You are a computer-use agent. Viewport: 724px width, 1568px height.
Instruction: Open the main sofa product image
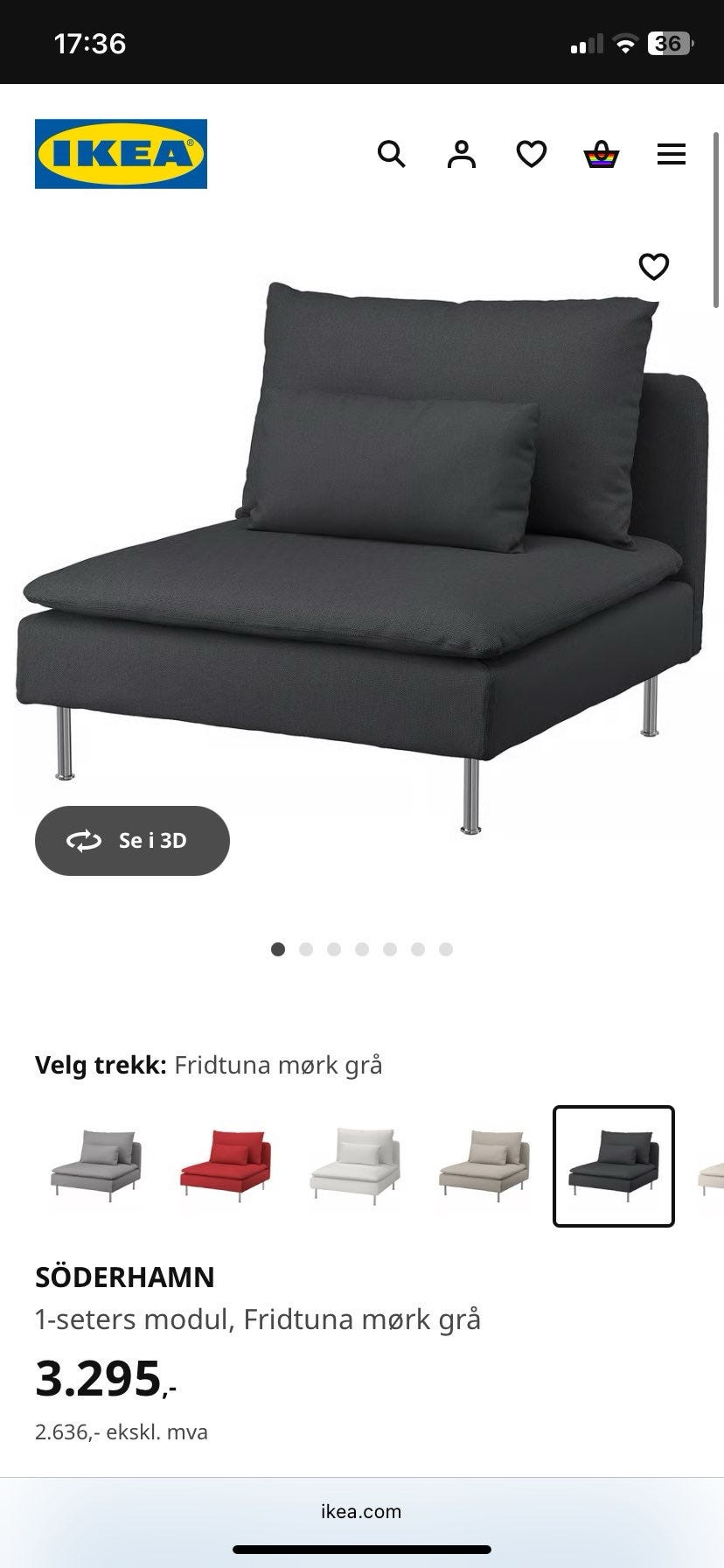[x=362, y=542]
